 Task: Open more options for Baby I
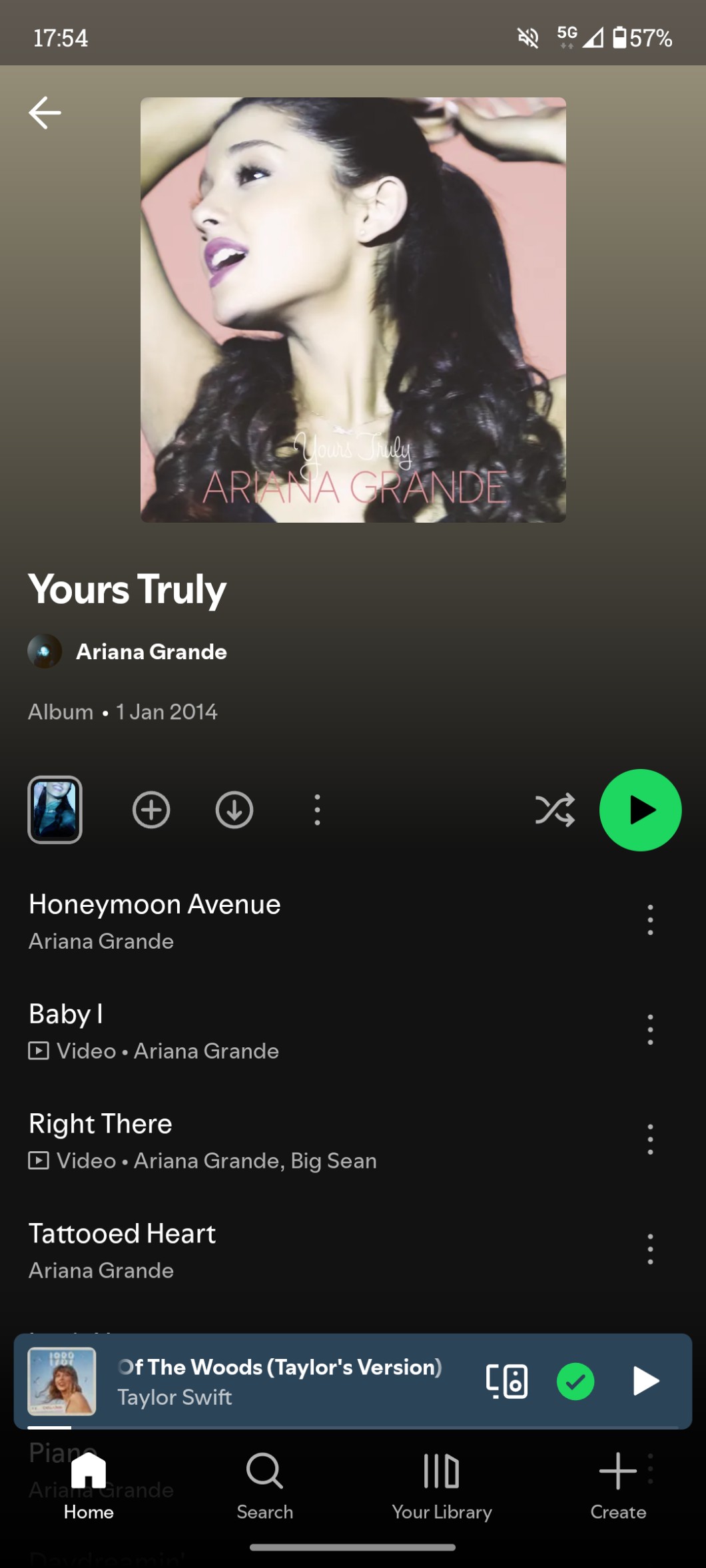tap(650, 1029)
